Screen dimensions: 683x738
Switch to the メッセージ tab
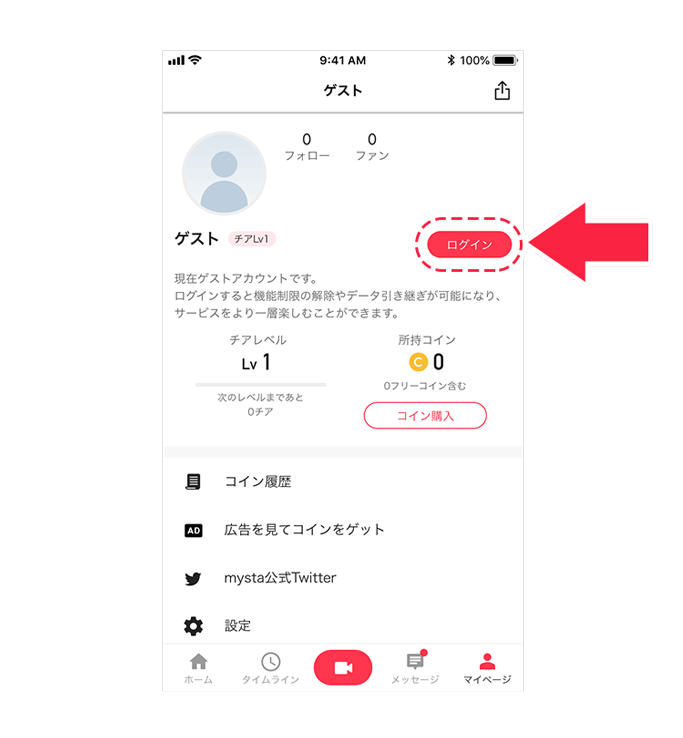415,668
